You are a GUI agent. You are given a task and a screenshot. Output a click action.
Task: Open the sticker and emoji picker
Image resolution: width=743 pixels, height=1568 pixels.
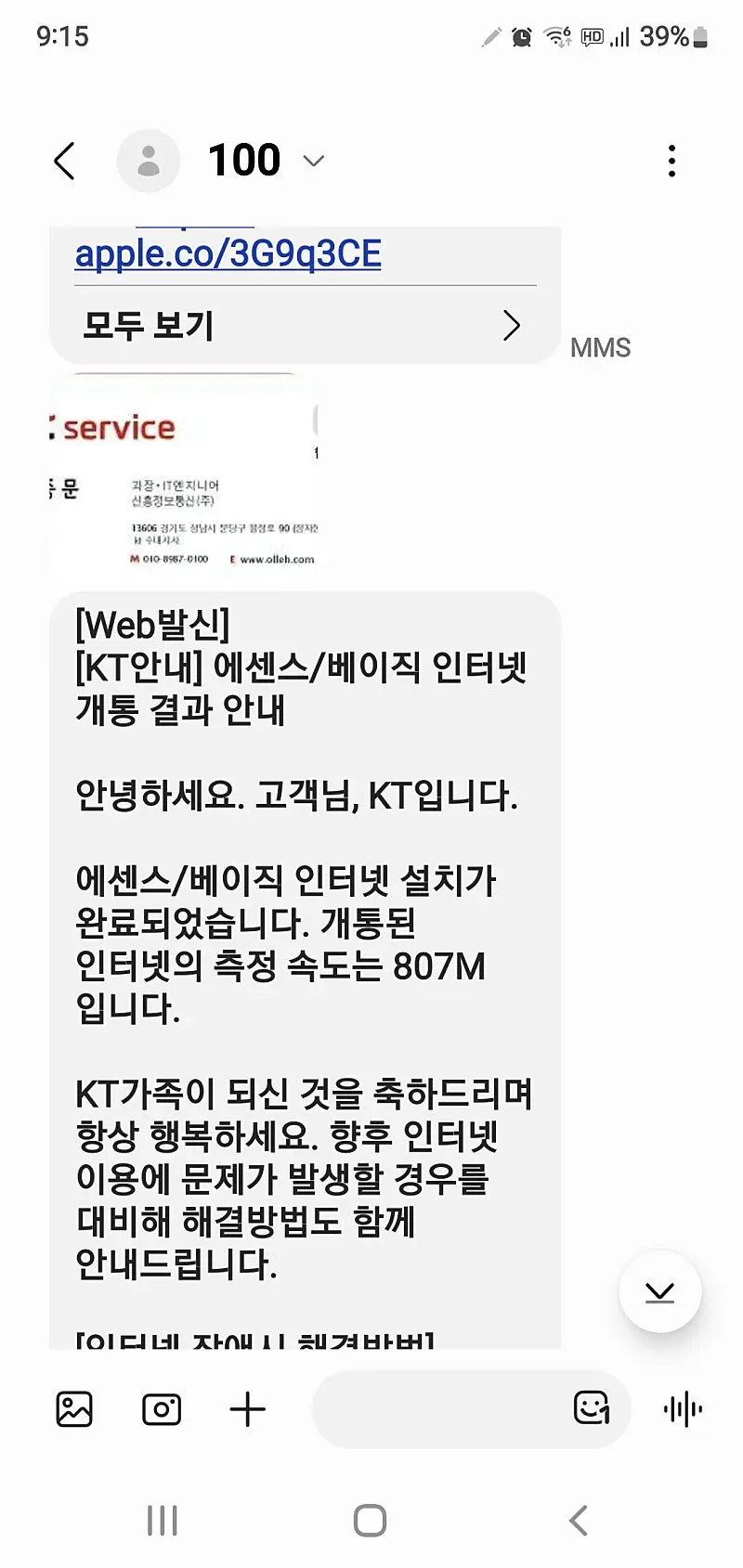(x=592, y=1408)
